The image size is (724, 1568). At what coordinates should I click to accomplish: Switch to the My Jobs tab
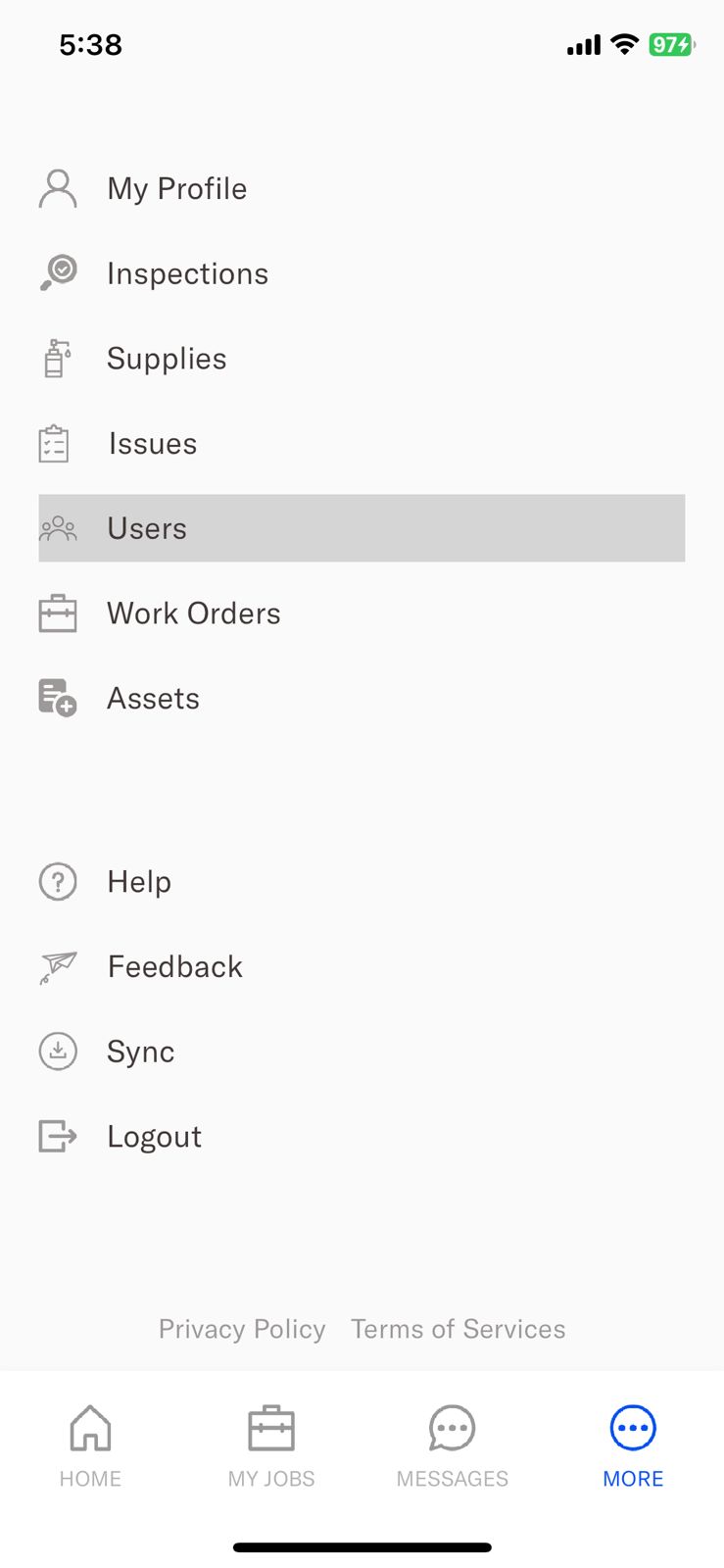point(271,1446)
